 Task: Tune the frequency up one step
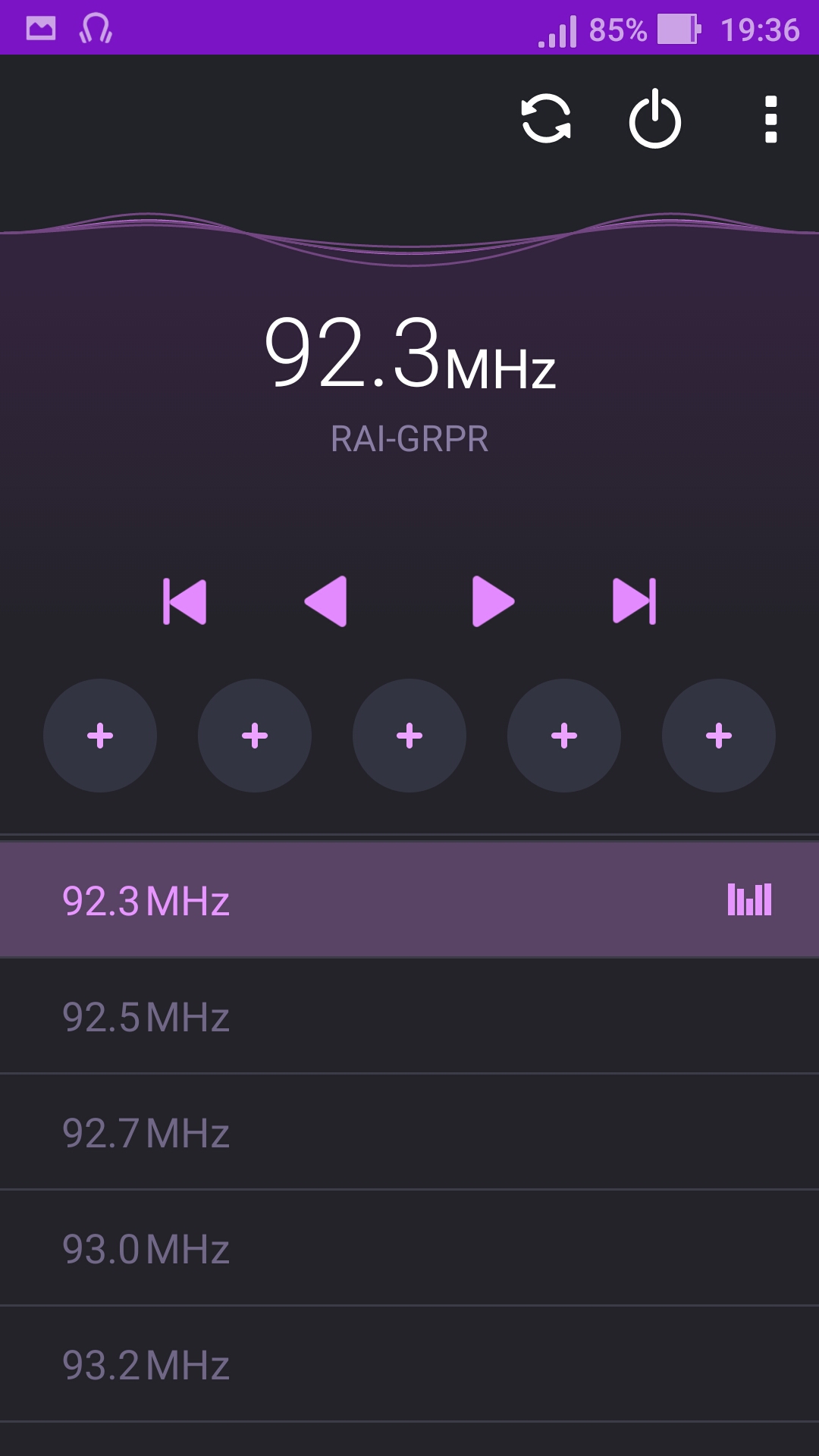493,601
